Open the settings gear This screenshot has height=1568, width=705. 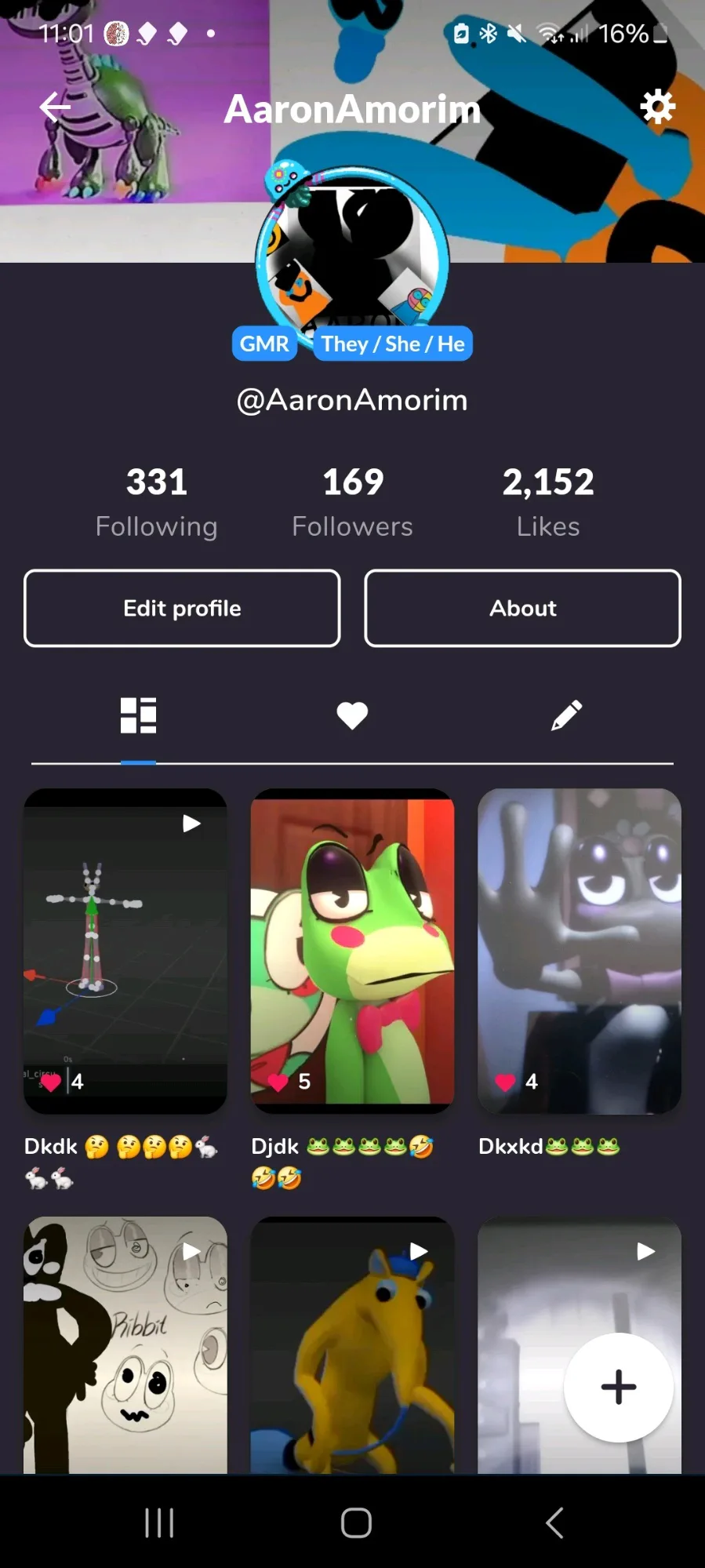(x=657, y=107)
